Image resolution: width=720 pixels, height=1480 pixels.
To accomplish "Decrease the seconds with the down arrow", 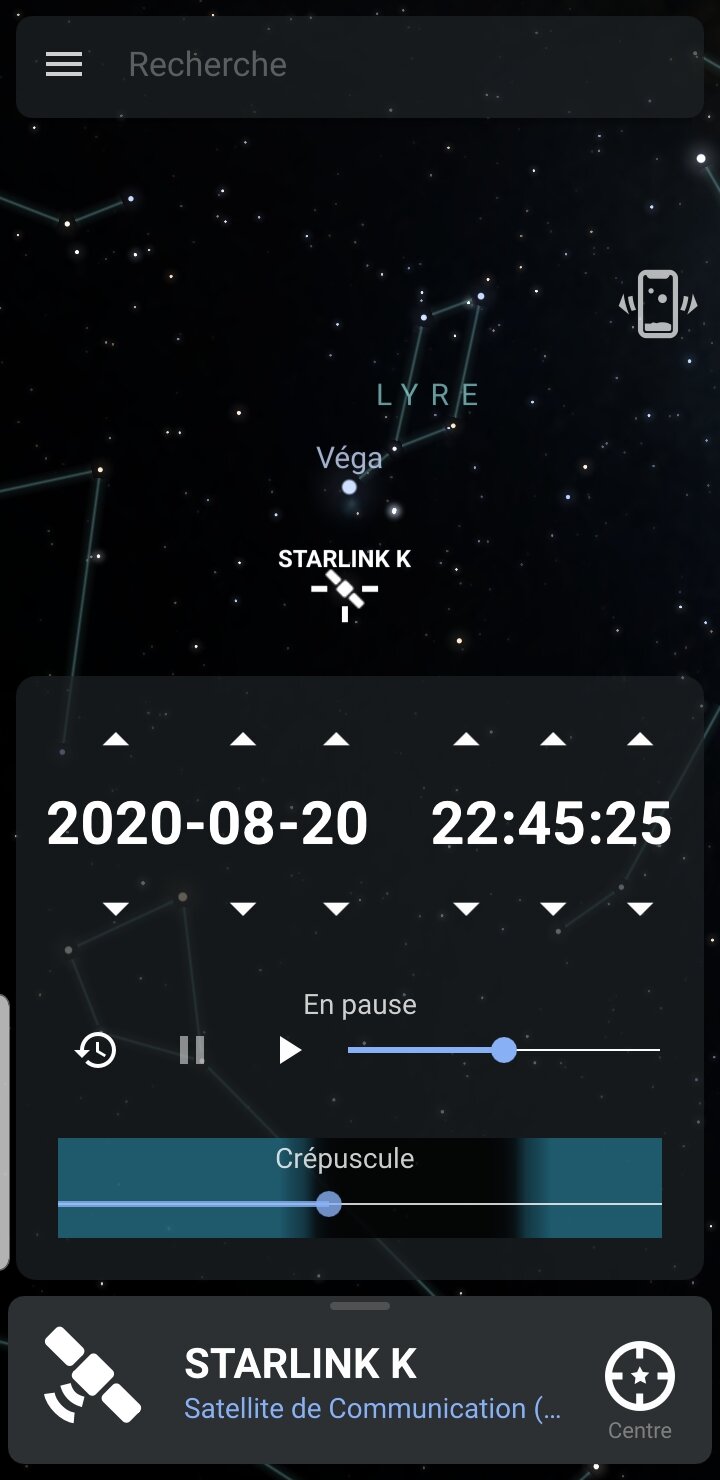I will [x=640, y=908].
